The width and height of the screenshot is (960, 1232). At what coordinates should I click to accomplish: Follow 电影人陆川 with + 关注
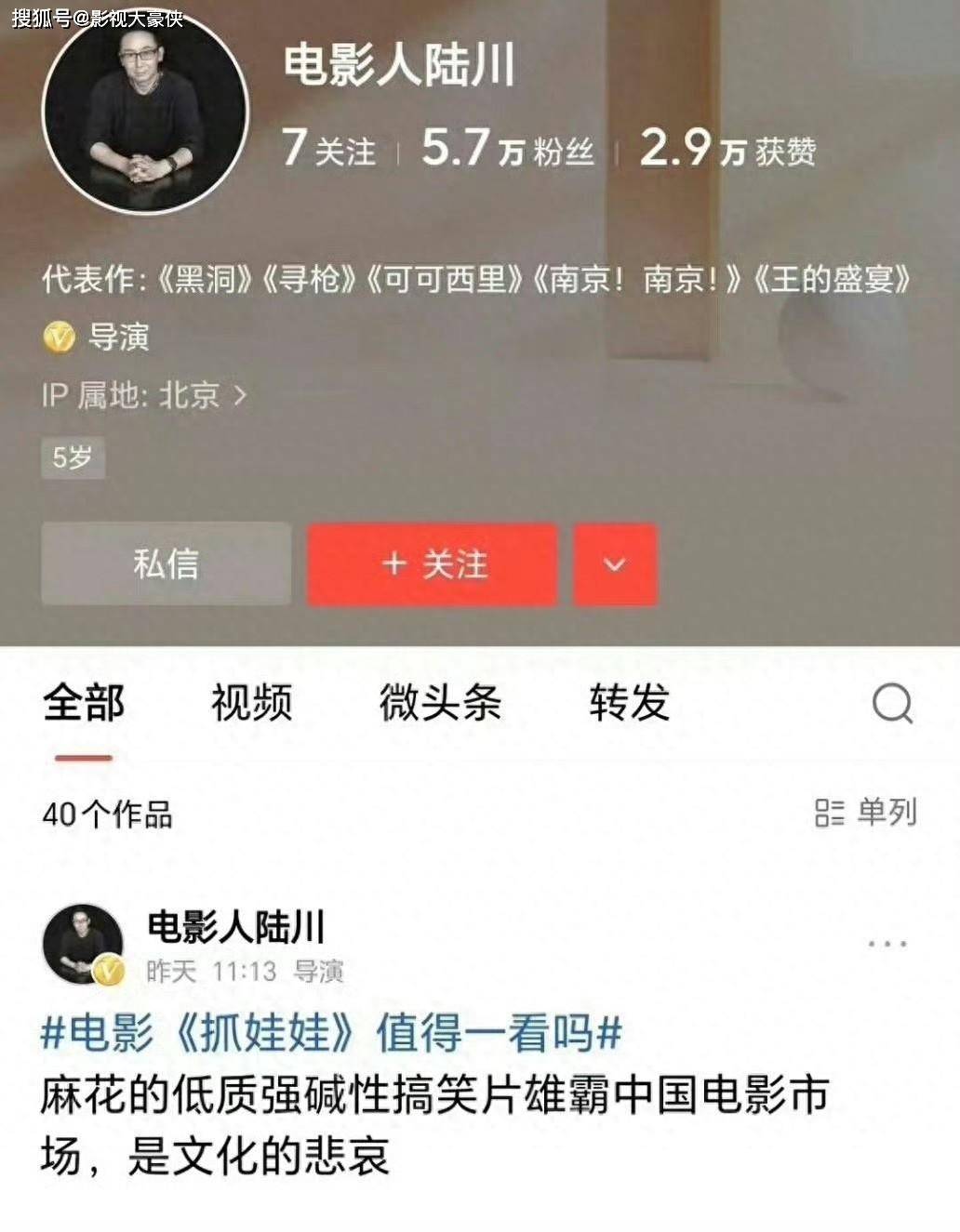coord(433,563)
